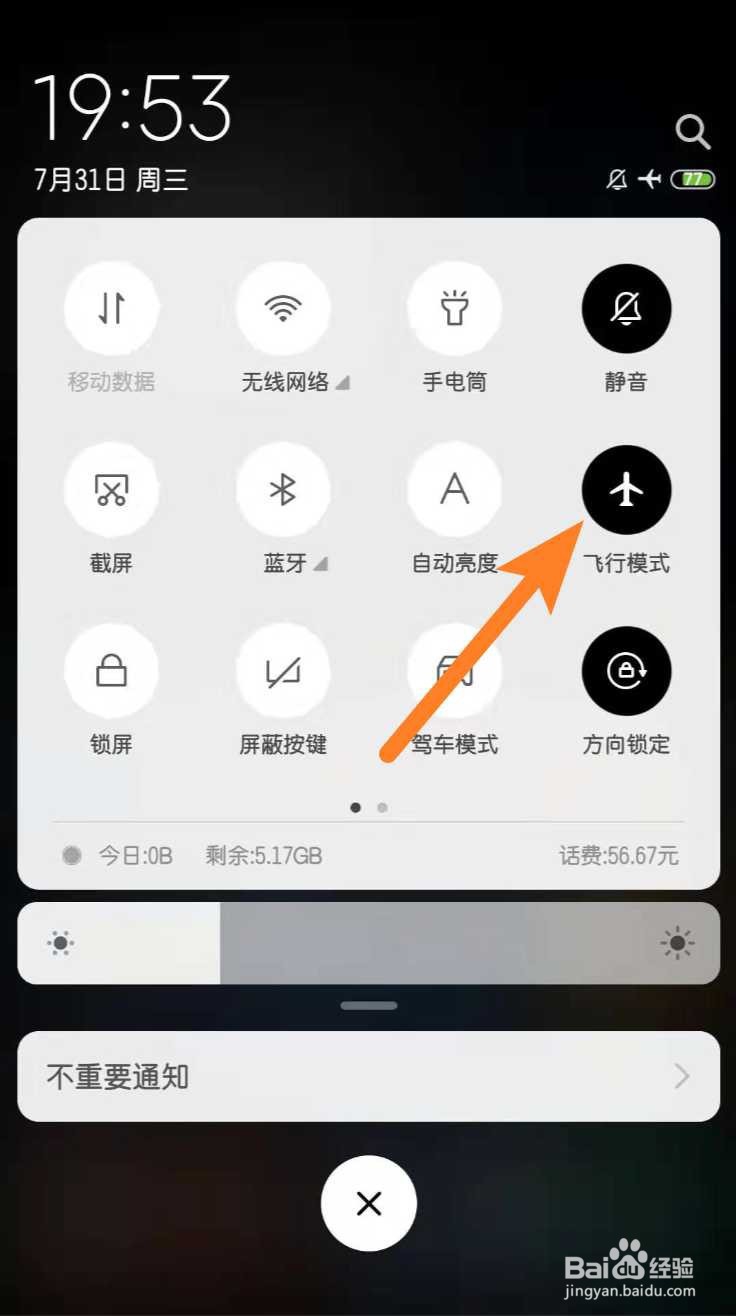Toggle mobile data (移动数据) on
736x1316 pixels.
tap(112, 309)
